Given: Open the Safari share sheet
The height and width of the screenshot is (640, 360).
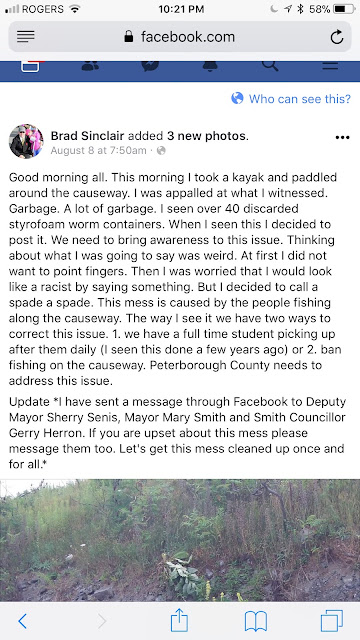Looking at the screenshot, I should [179, 620].
